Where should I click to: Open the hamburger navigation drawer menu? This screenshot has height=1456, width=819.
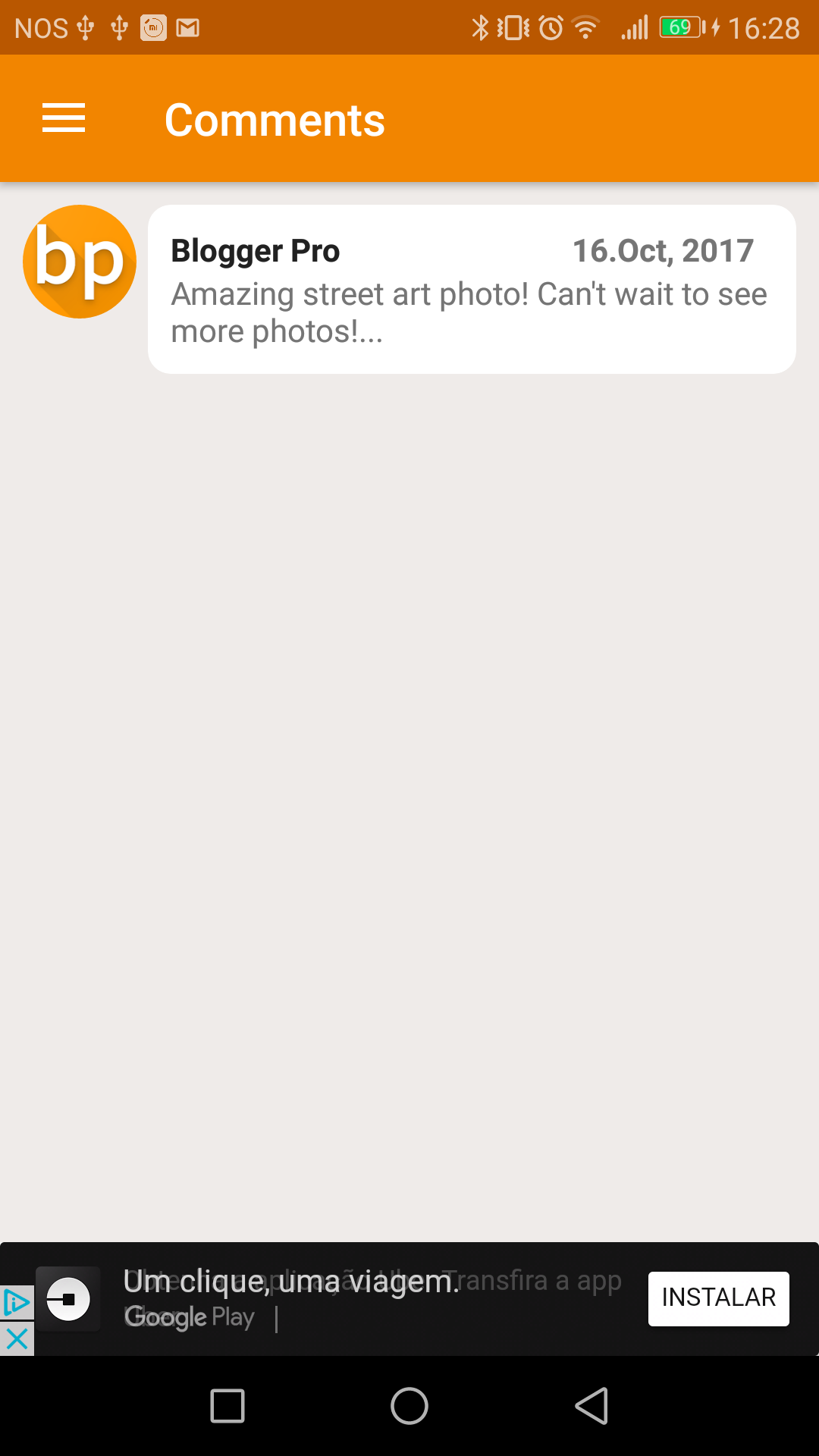pyautogui.click(x=64, y=119)
